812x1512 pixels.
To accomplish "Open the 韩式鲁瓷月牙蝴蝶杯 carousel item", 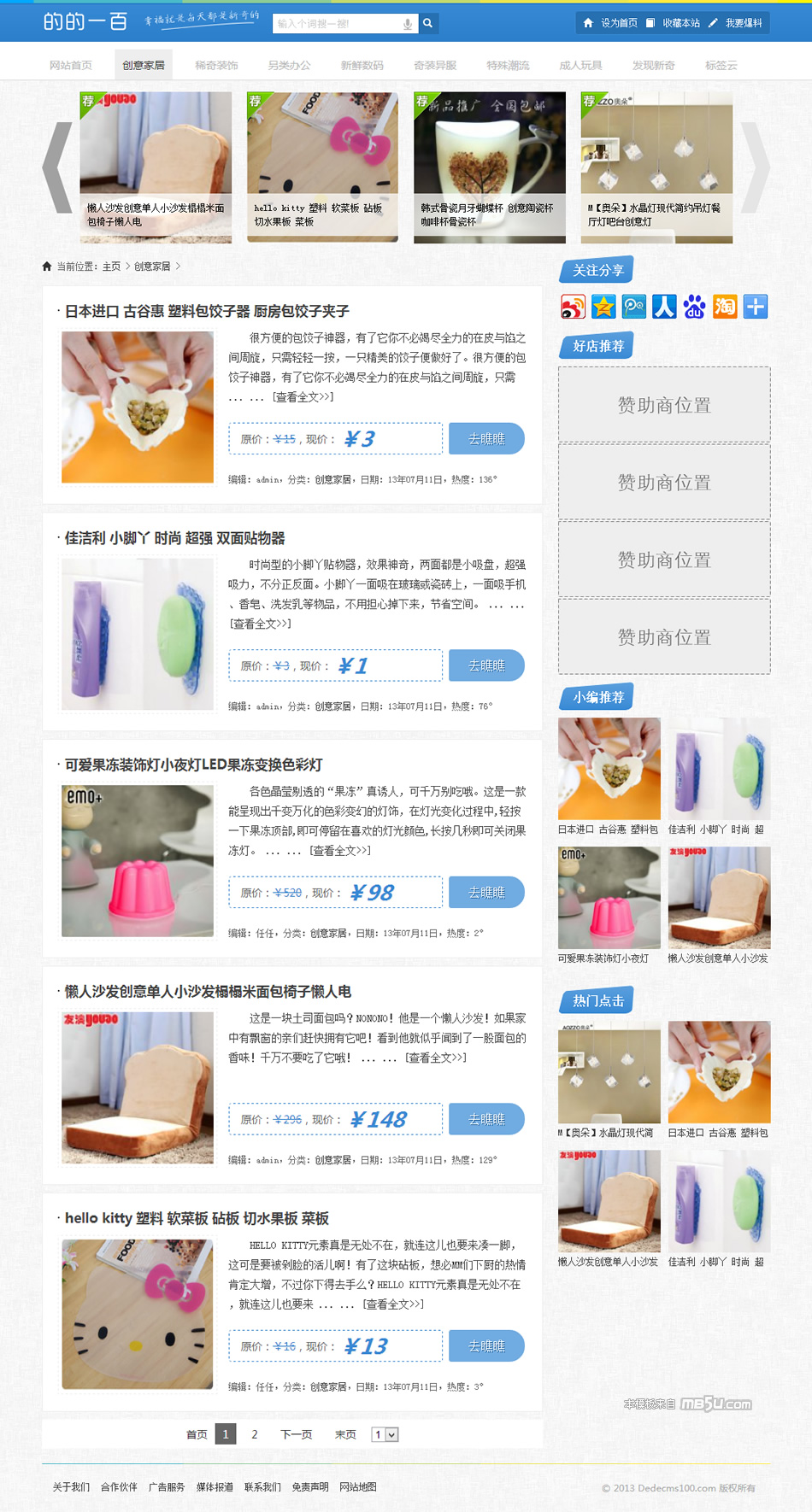I will [x=489, y=167].
